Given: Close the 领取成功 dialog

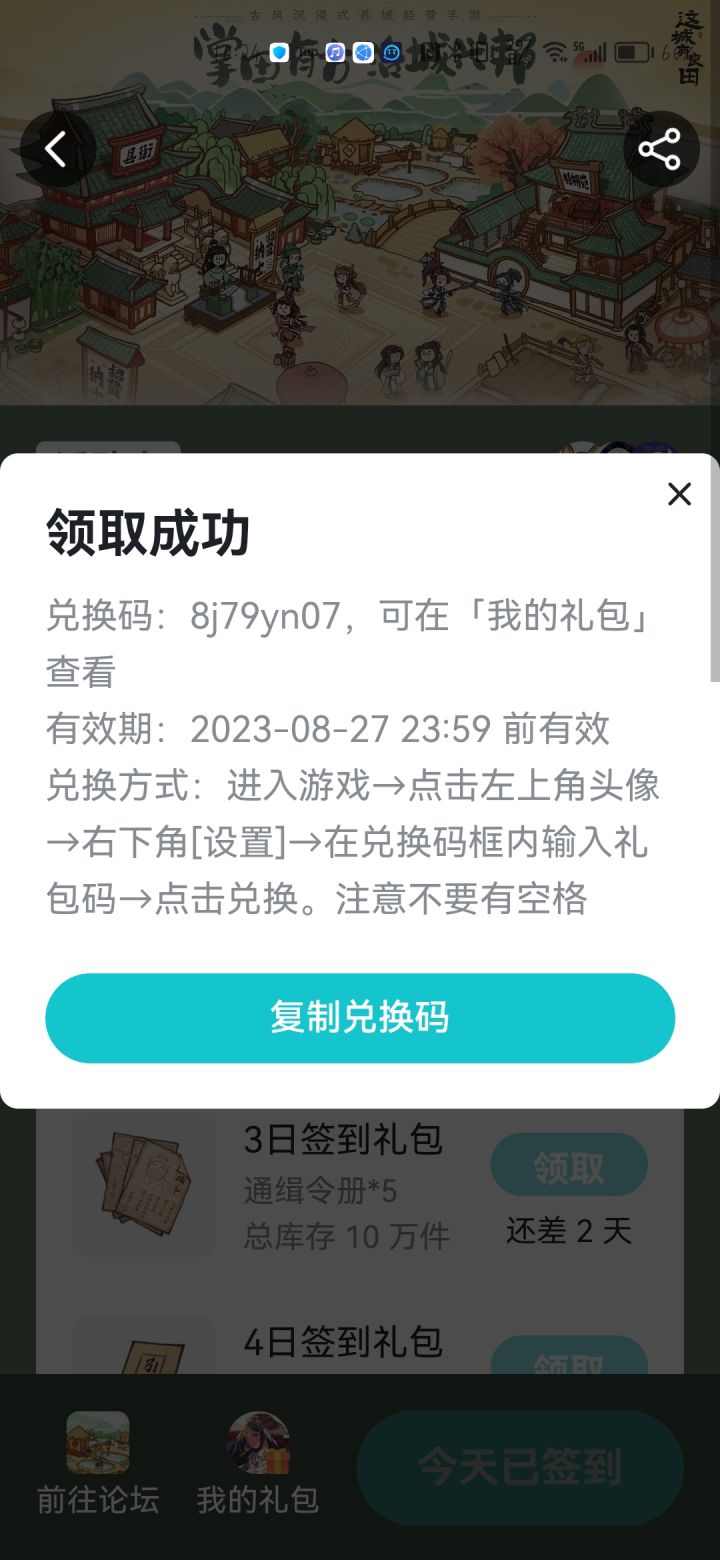Looking at the screenshot, I should click(x=679, y=494).
